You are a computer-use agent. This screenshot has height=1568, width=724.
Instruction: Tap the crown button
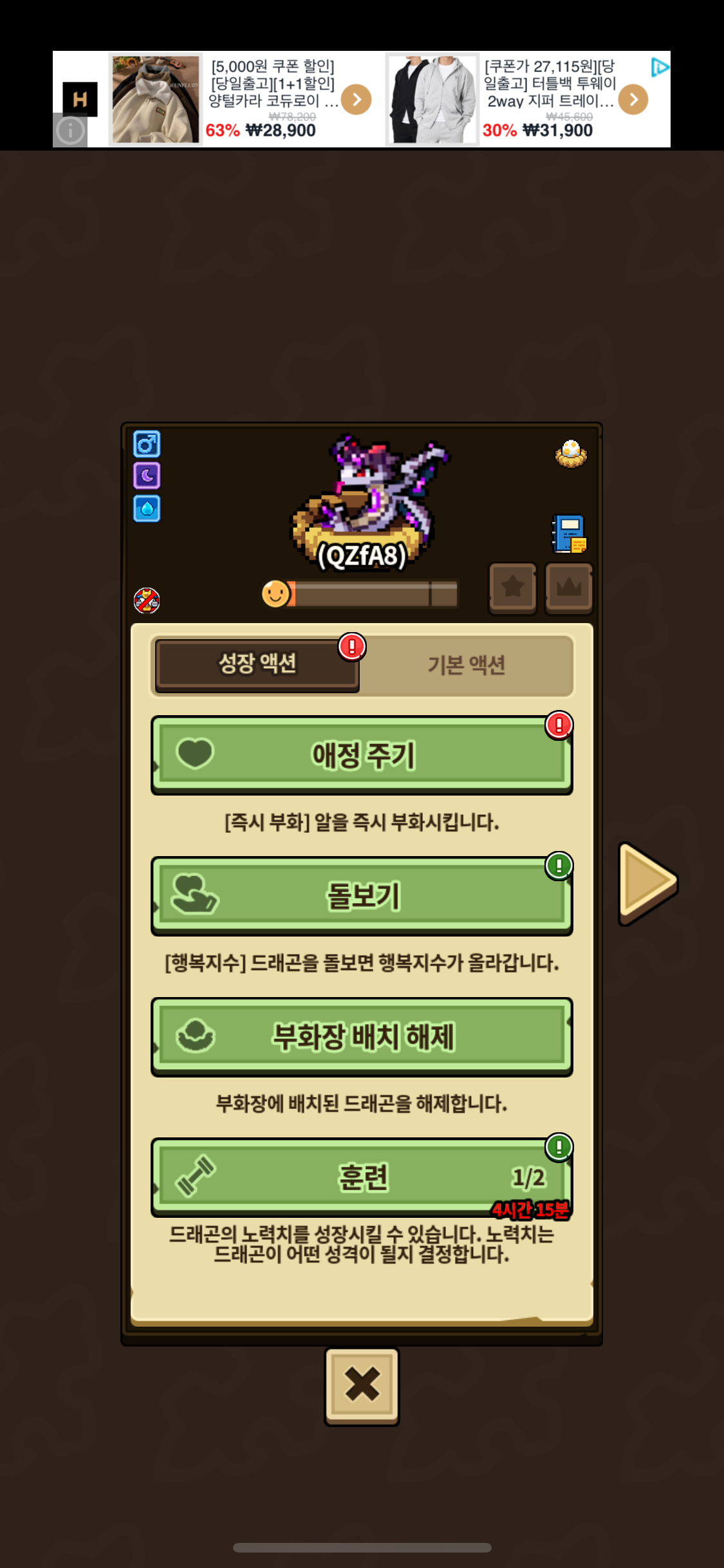pos(568,587)
